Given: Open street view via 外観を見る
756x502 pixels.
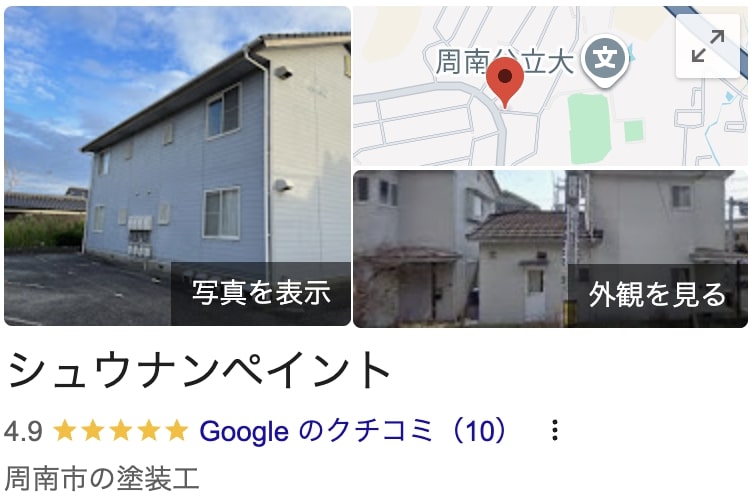Looking at the screenshot, I should (657, 294).
